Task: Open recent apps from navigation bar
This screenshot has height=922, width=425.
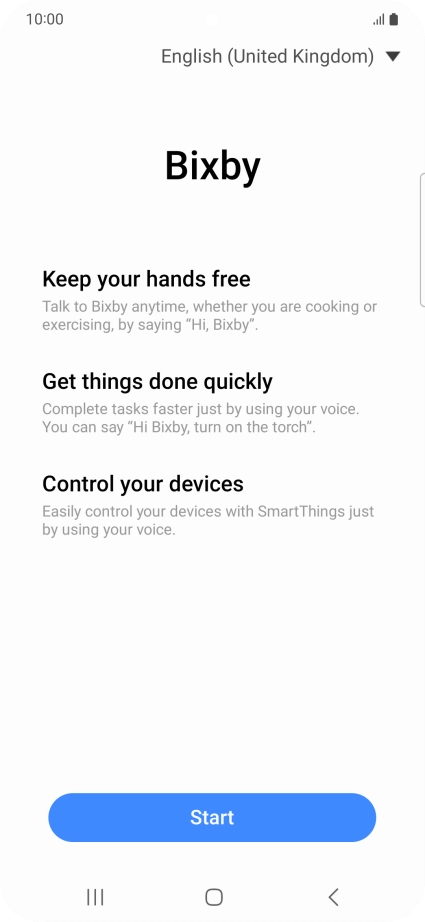Action: pyautogui.click(x=95, y=897)
